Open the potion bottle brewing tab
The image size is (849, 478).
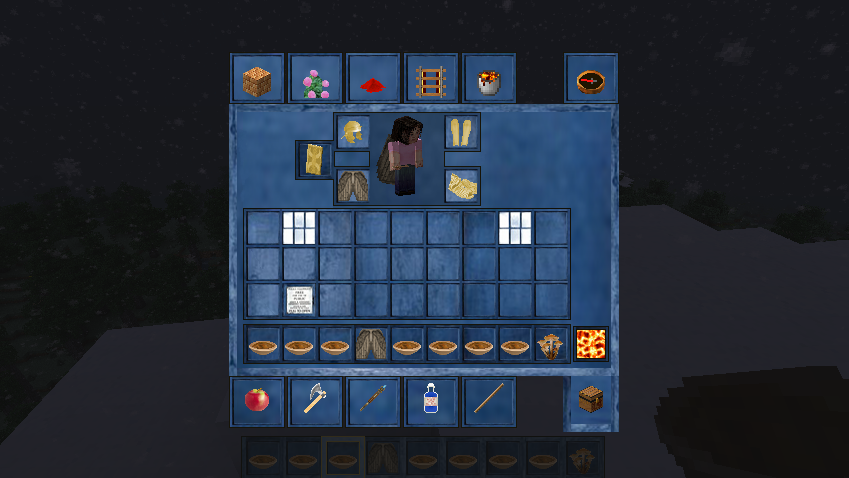[431, 400]
